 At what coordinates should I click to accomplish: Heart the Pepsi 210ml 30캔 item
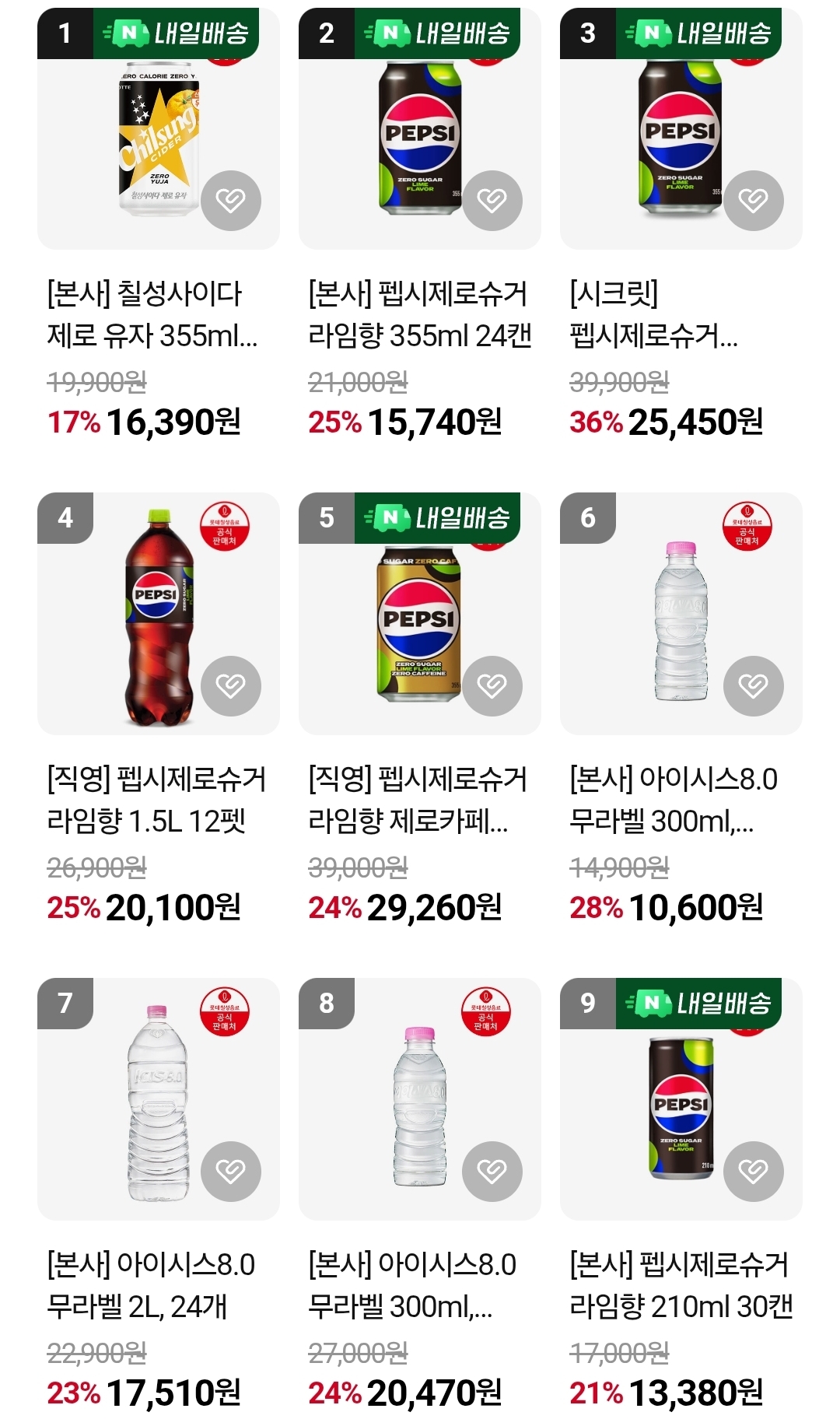coord(754,1172)
